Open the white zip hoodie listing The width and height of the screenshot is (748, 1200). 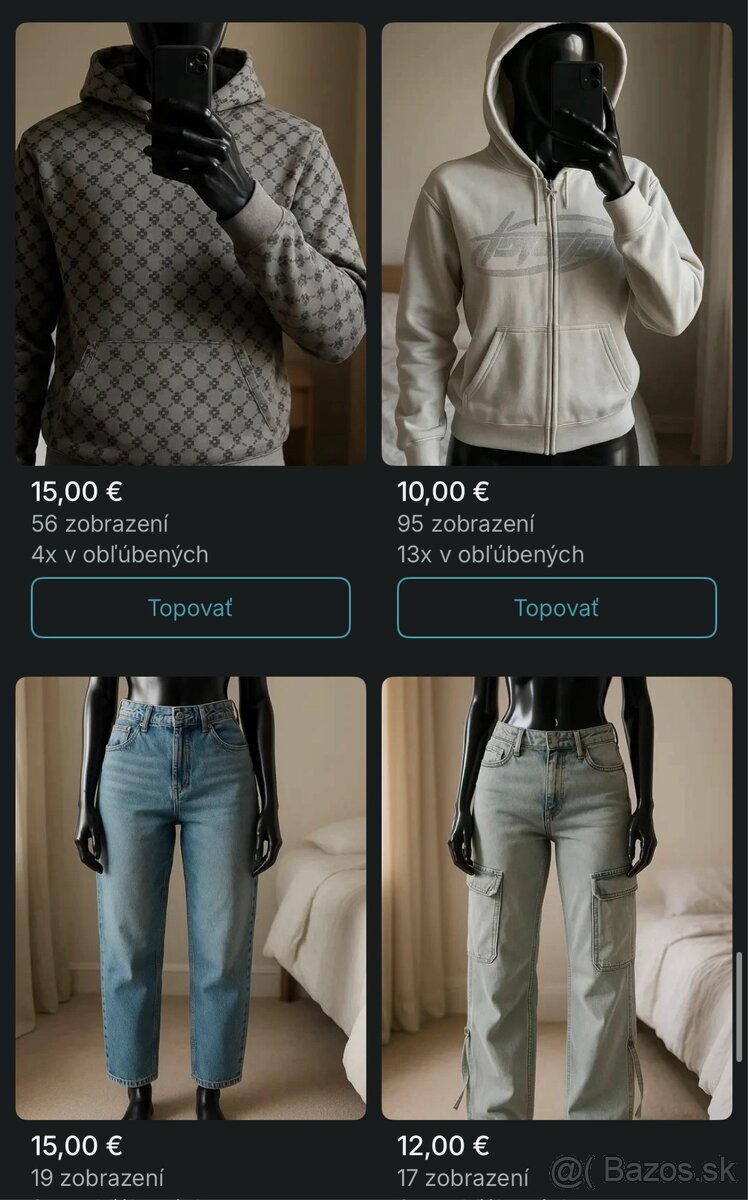(x=556, y=244)
